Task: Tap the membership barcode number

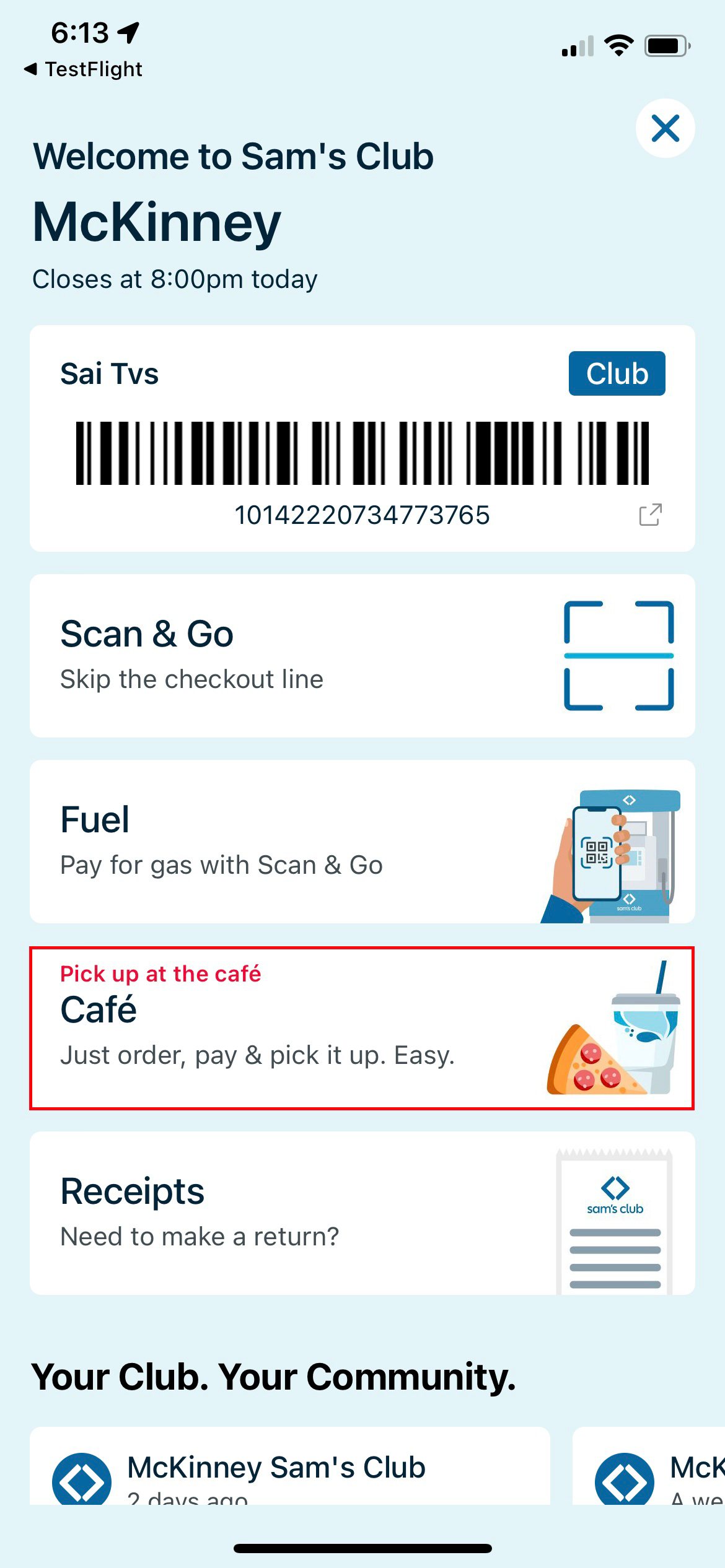Action: click(362, 513)
